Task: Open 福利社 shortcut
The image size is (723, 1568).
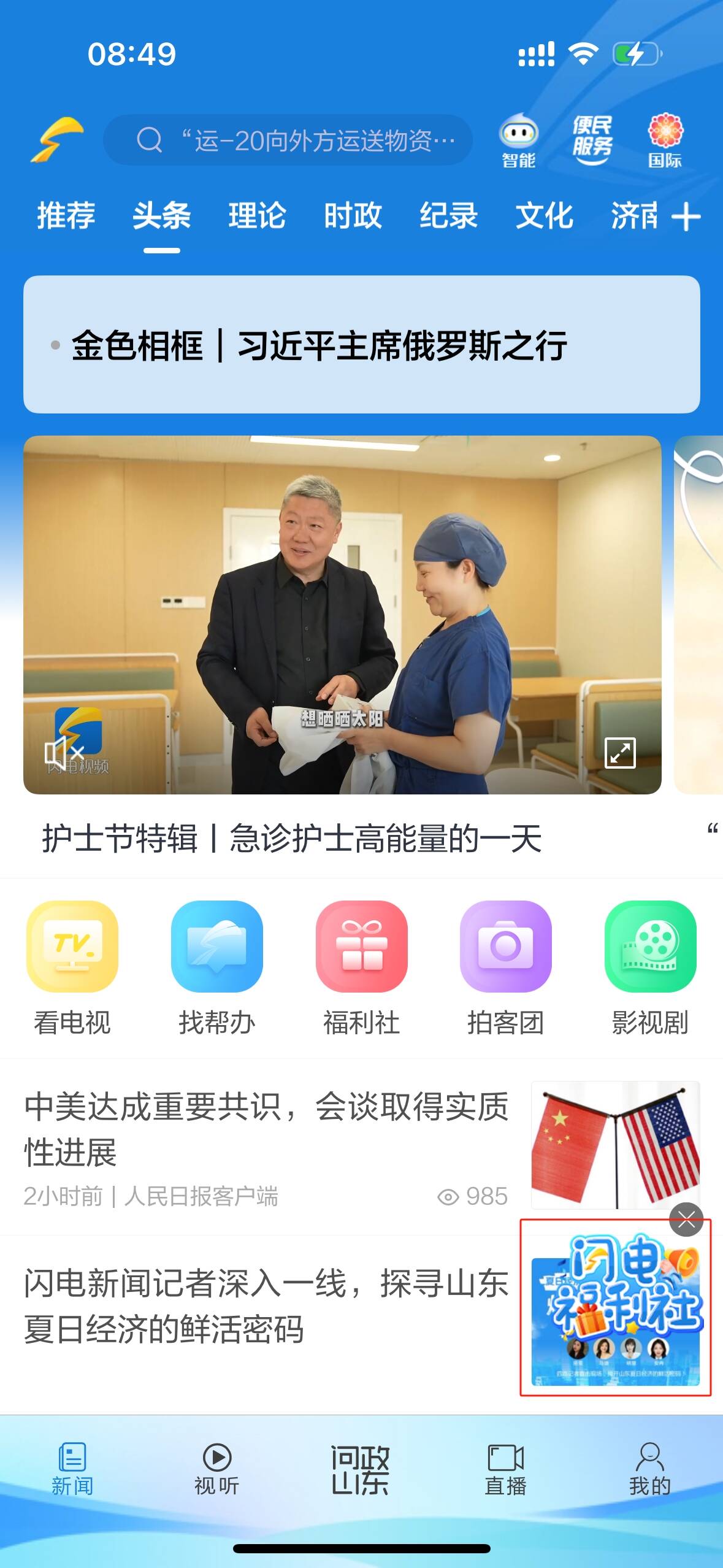Action: point(361,968)
